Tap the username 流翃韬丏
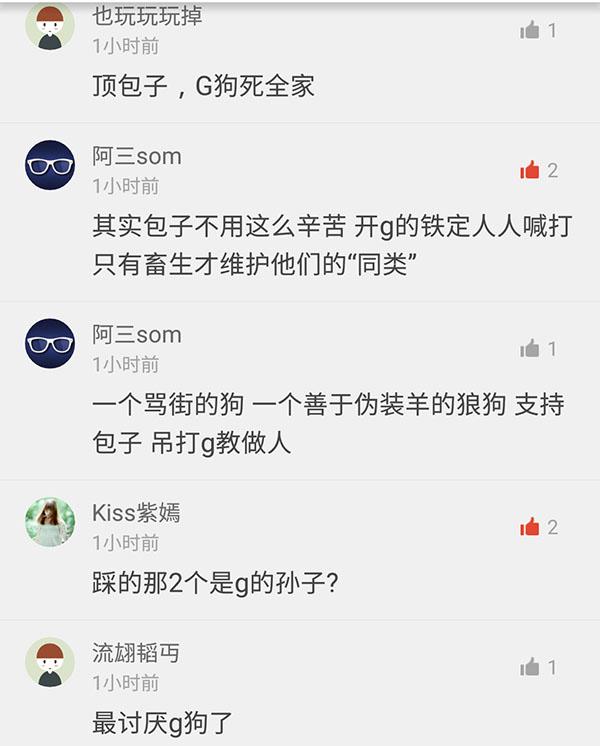This screenshot has height=746, width=600. 136,654
